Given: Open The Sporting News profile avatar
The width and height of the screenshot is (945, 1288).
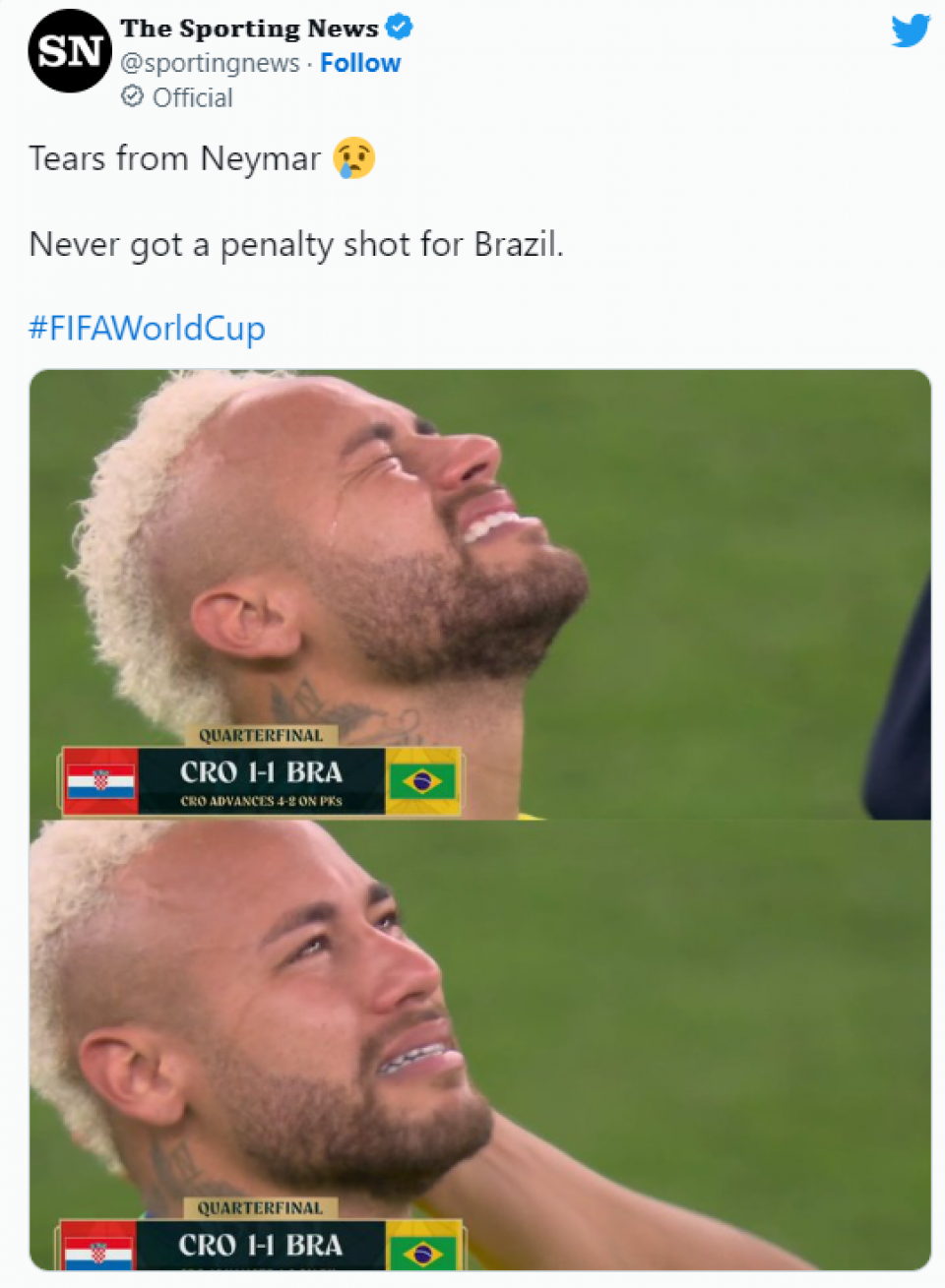Looking at the screenshot, I should [x=69, y=51].
